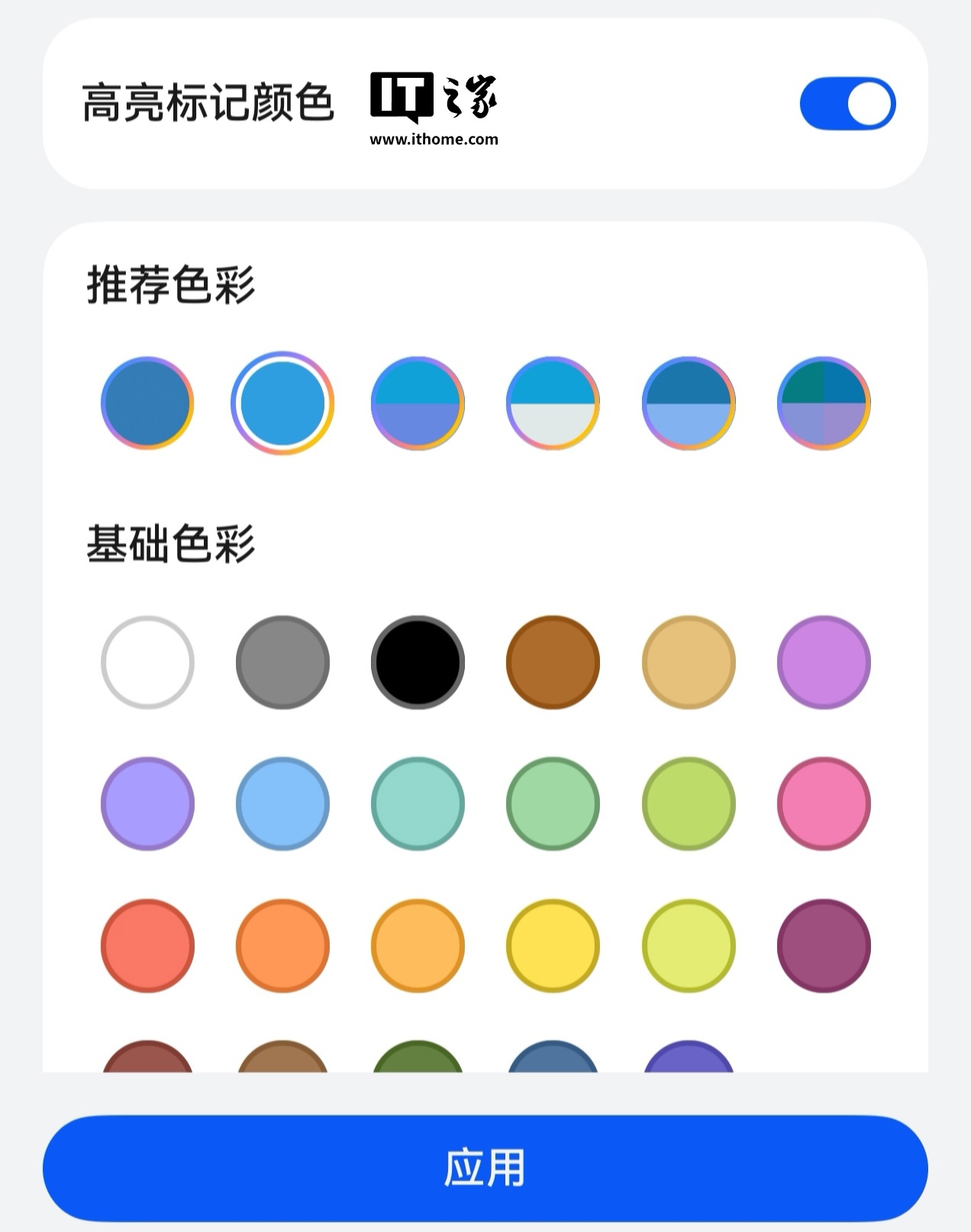Pick the dark plum purple swatch
The height and width of the screenshot is (1232, 971).
(824, 946)
